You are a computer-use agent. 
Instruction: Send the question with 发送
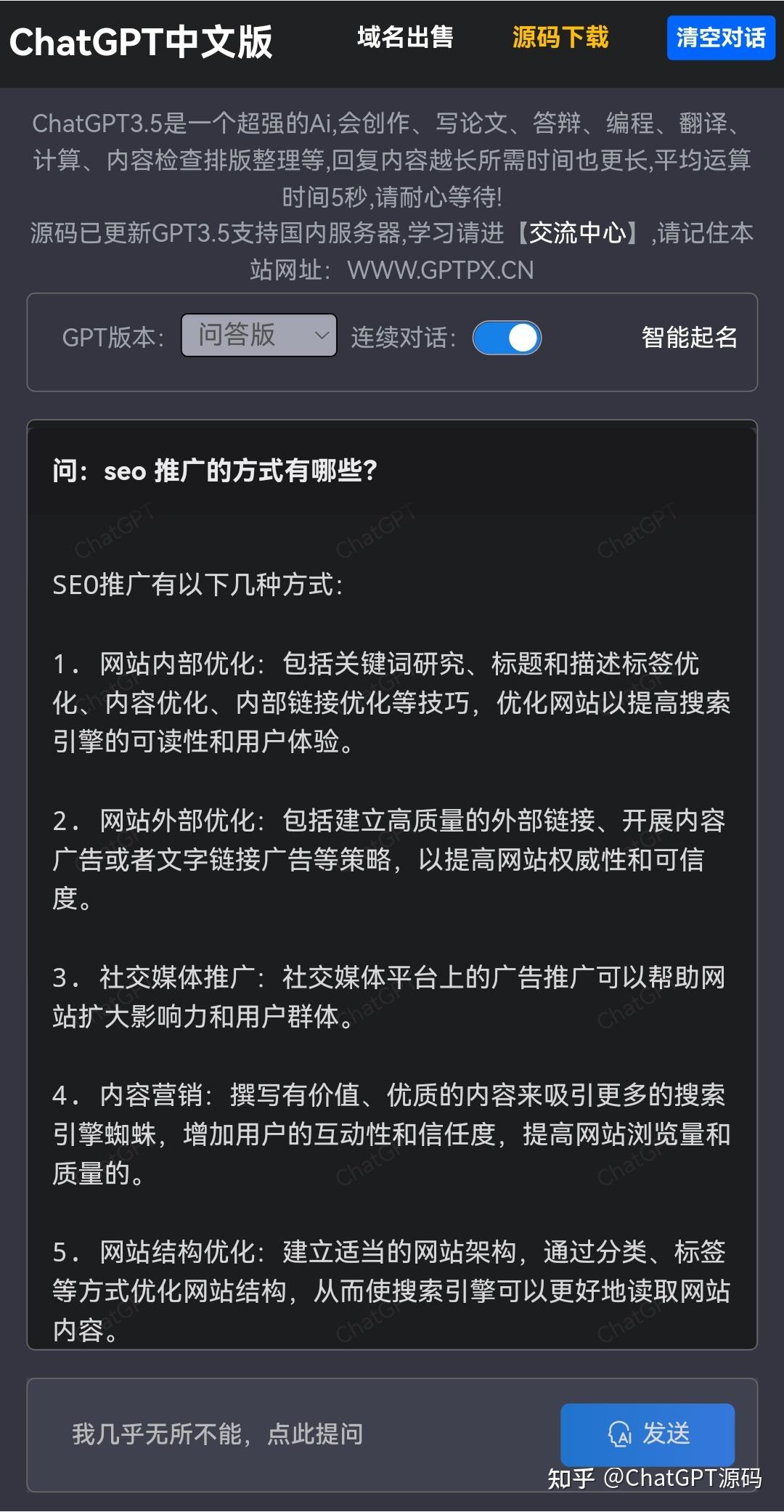coord(648,1434)
